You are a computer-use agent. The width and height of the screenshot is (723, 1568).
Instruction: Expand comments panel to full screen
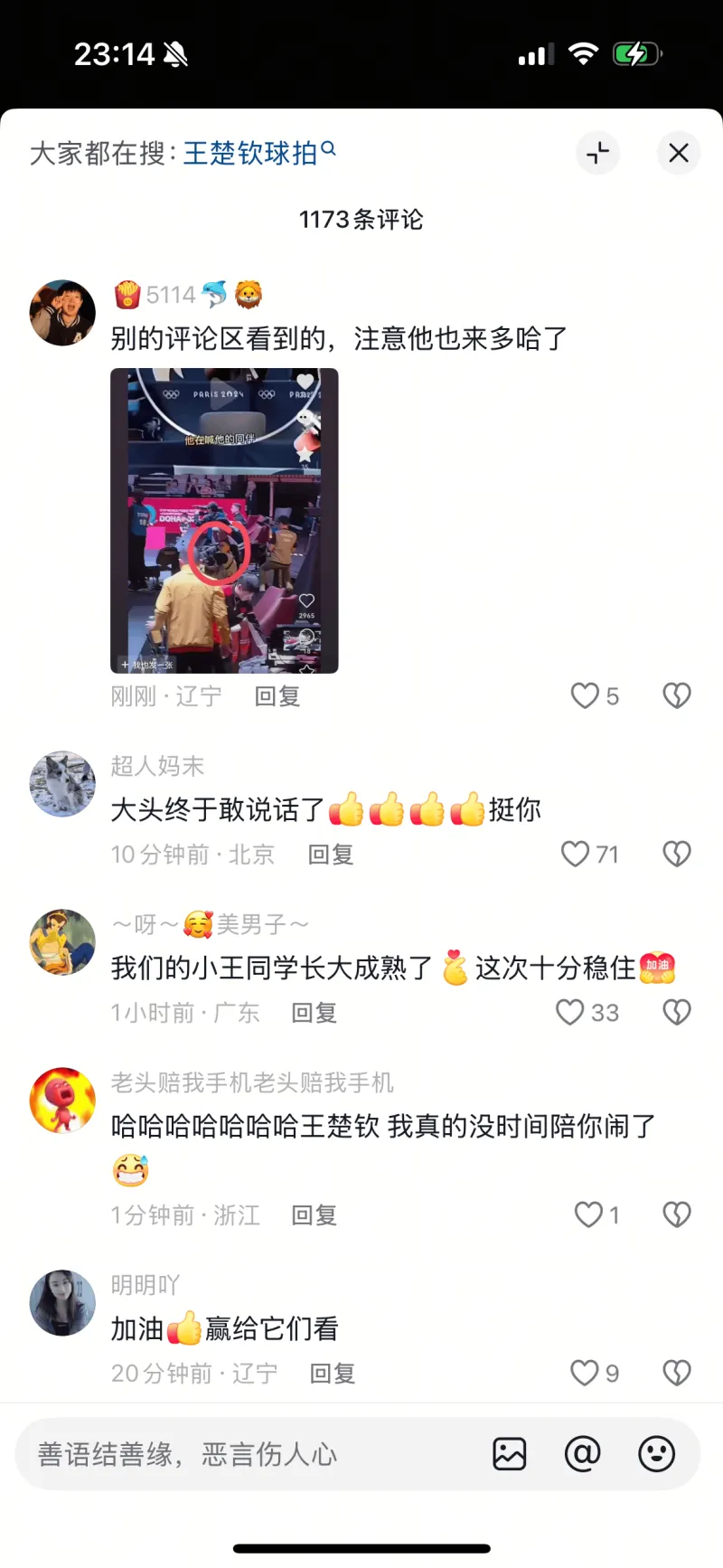tap(597, 153)
